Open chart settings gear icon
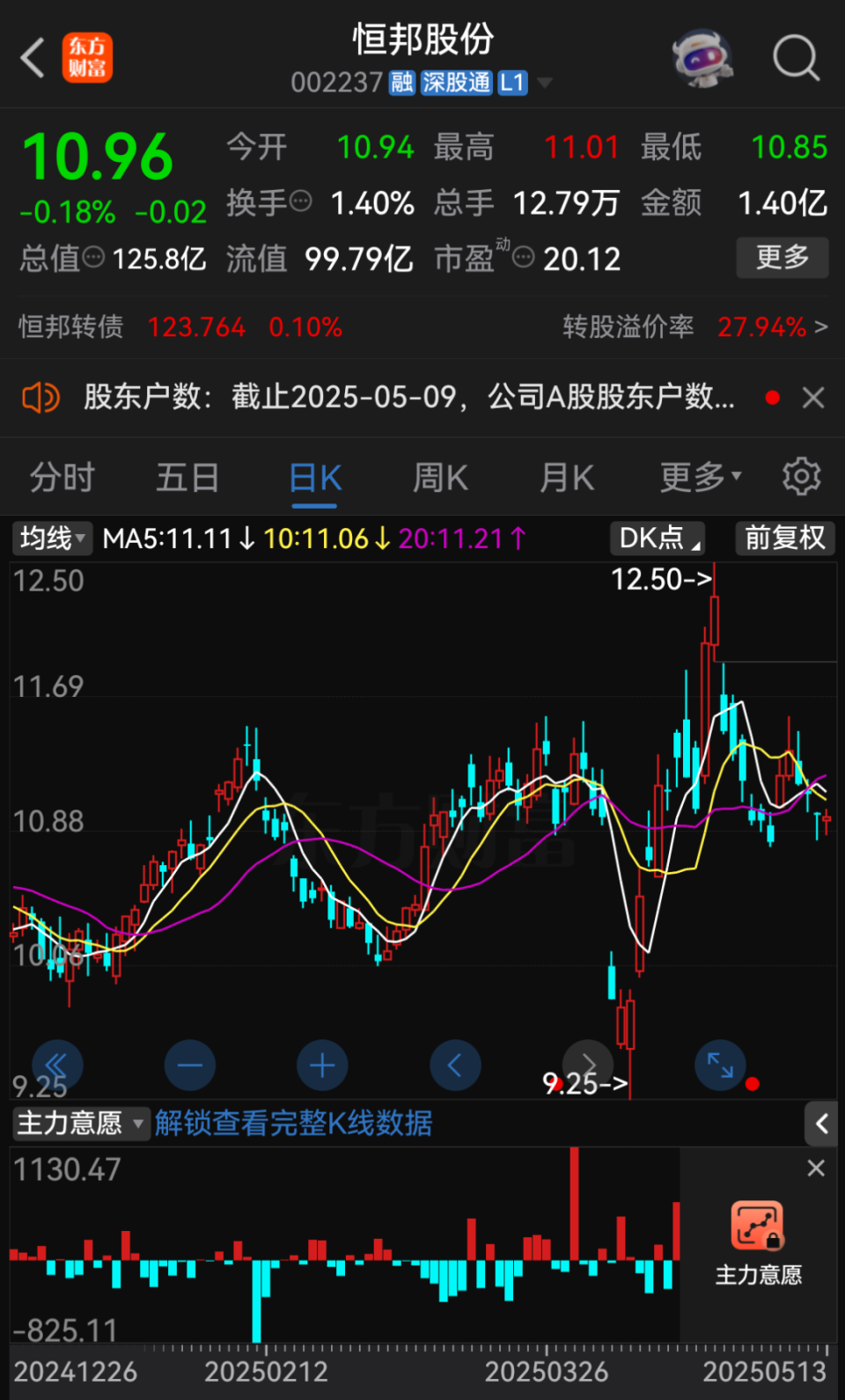The width and height of the screenshot is (845, 1400). click(x=801, y=477)
